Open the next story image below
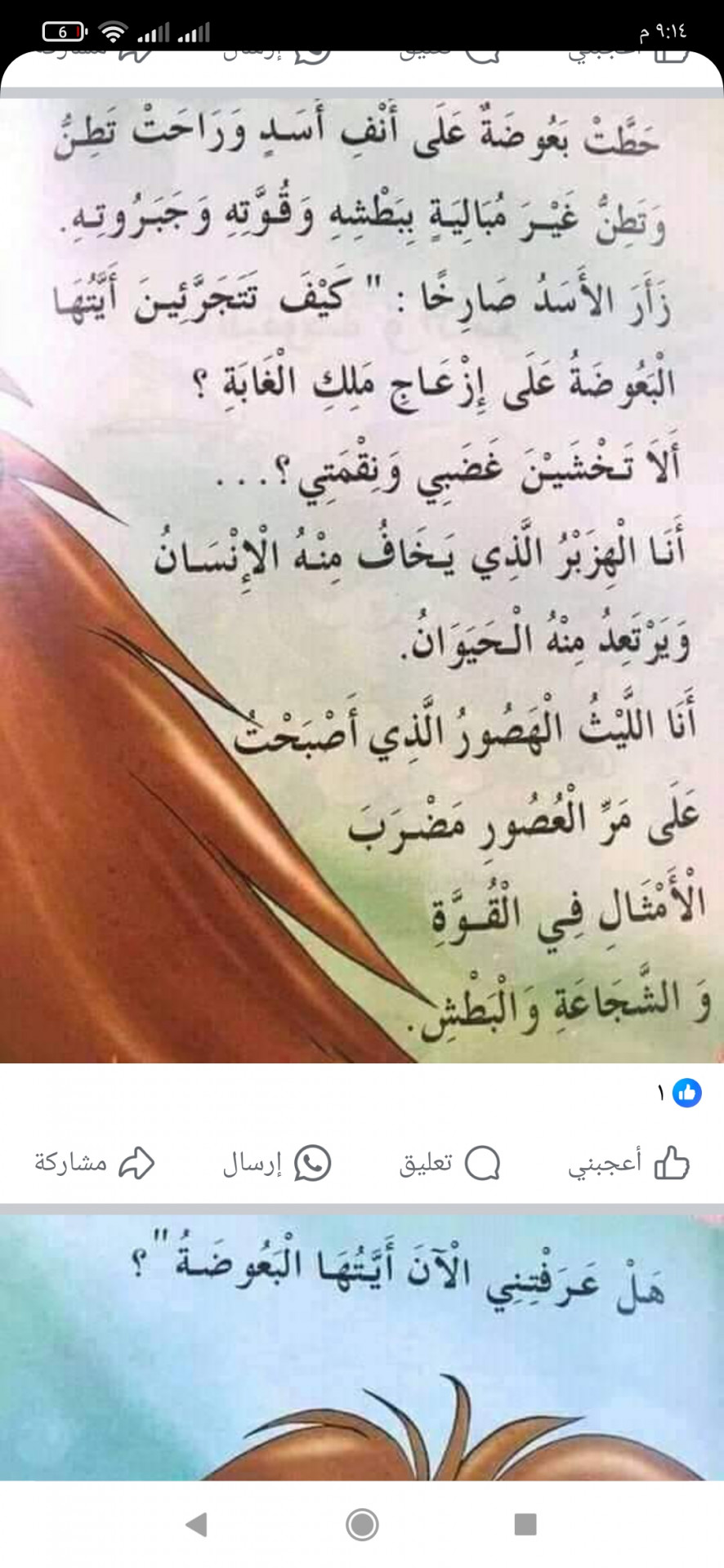The image size is (724, 1568). (362, 1347)
